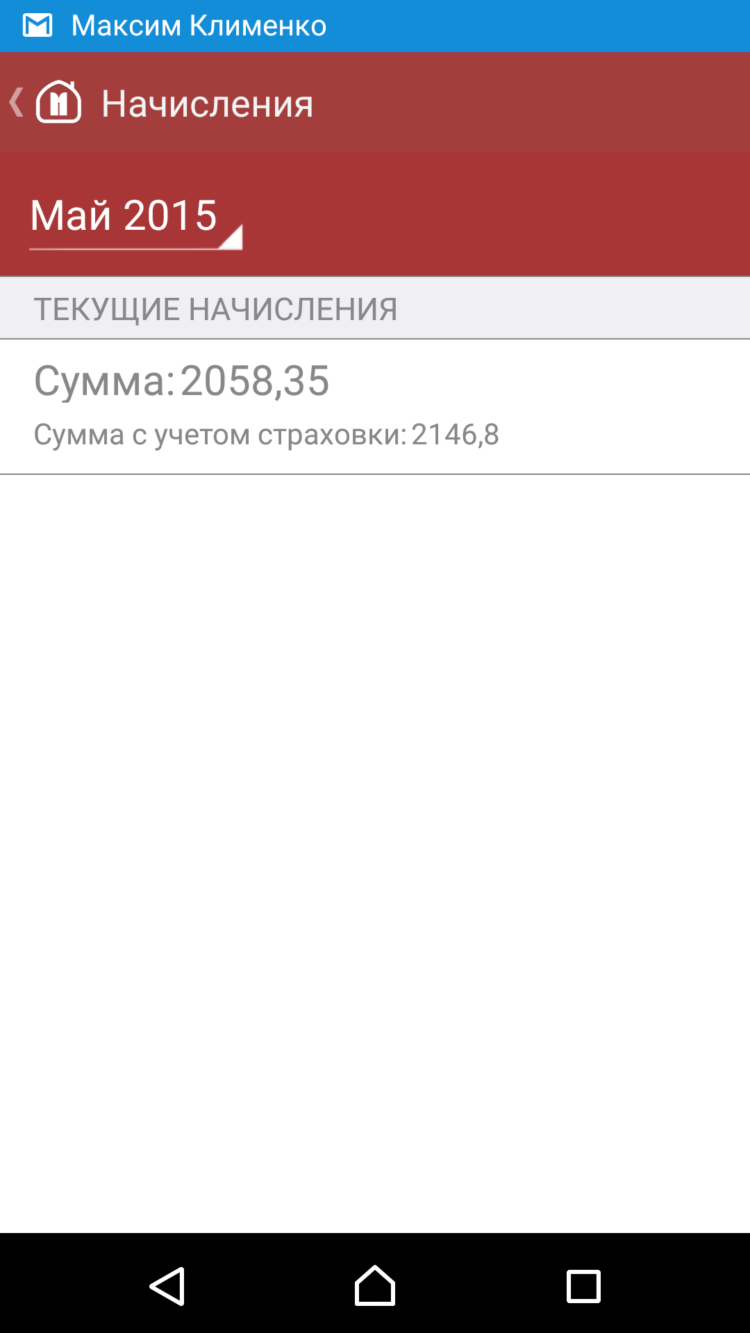Go back via the house icon in header
Viewport: 750px width, 1333px height.
(57, 102)
